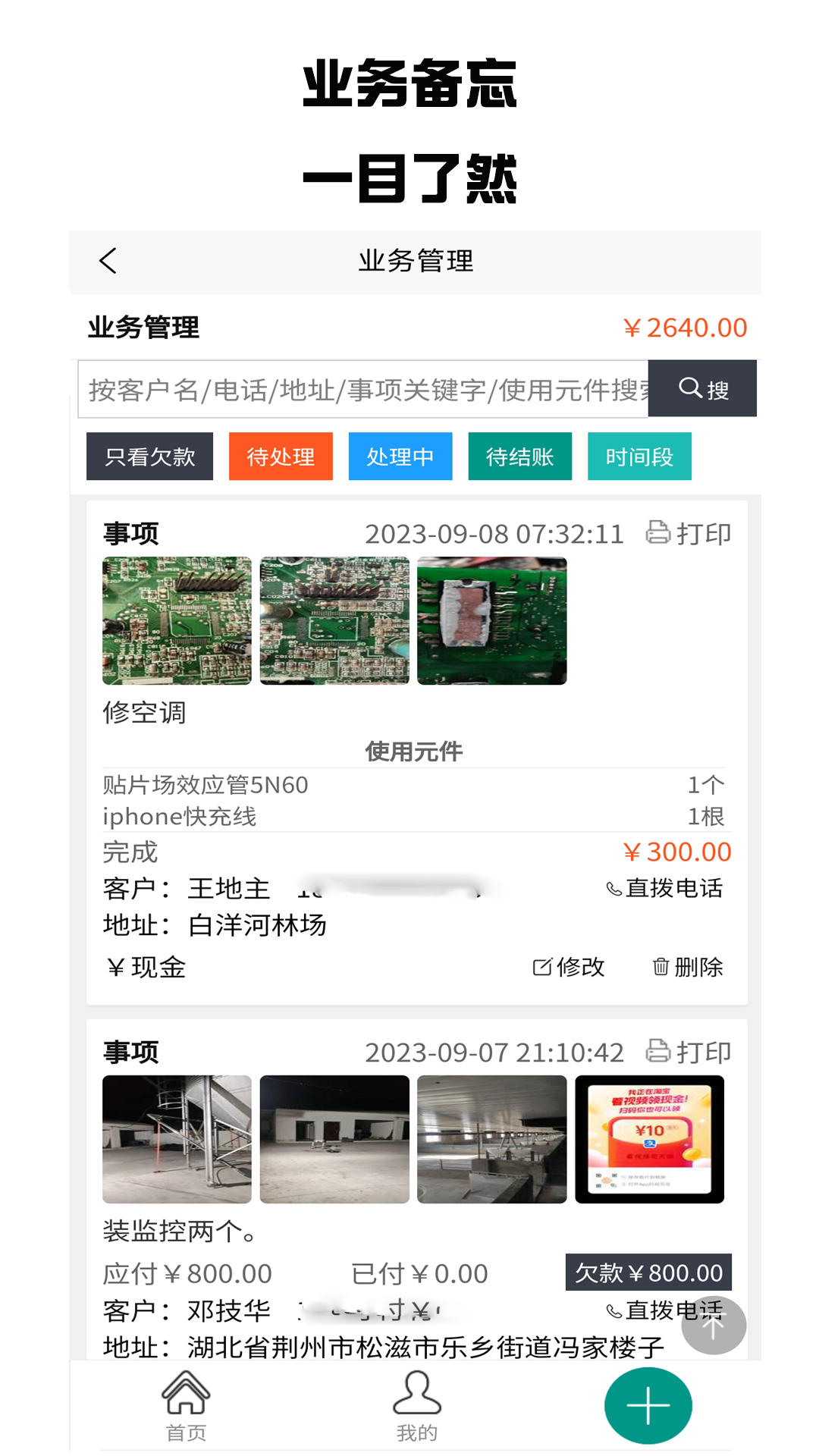This screenshot has width=819, height=1456.
Task: Open the first circuit board photo thumbnail
Action: [176, 620]
